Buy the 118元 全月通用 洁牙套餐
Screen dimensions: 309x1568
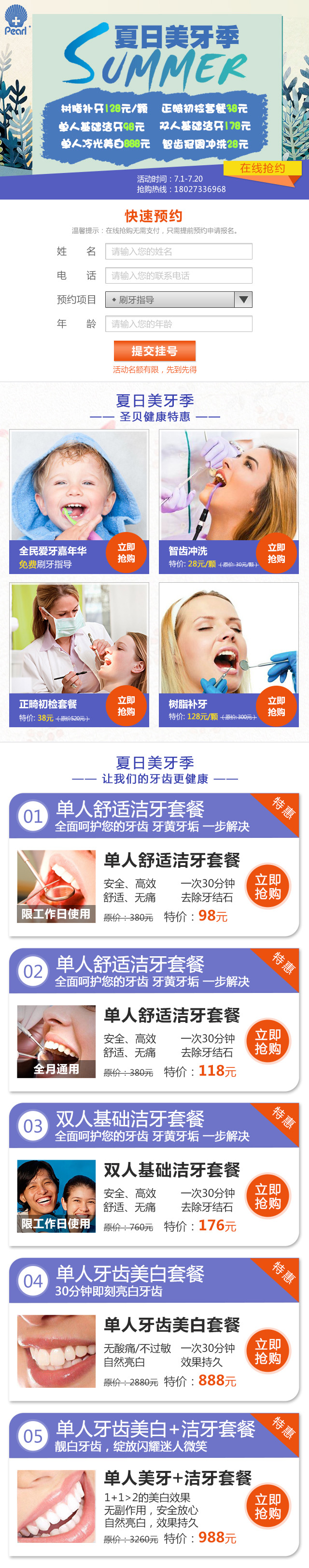point(267,1041)
